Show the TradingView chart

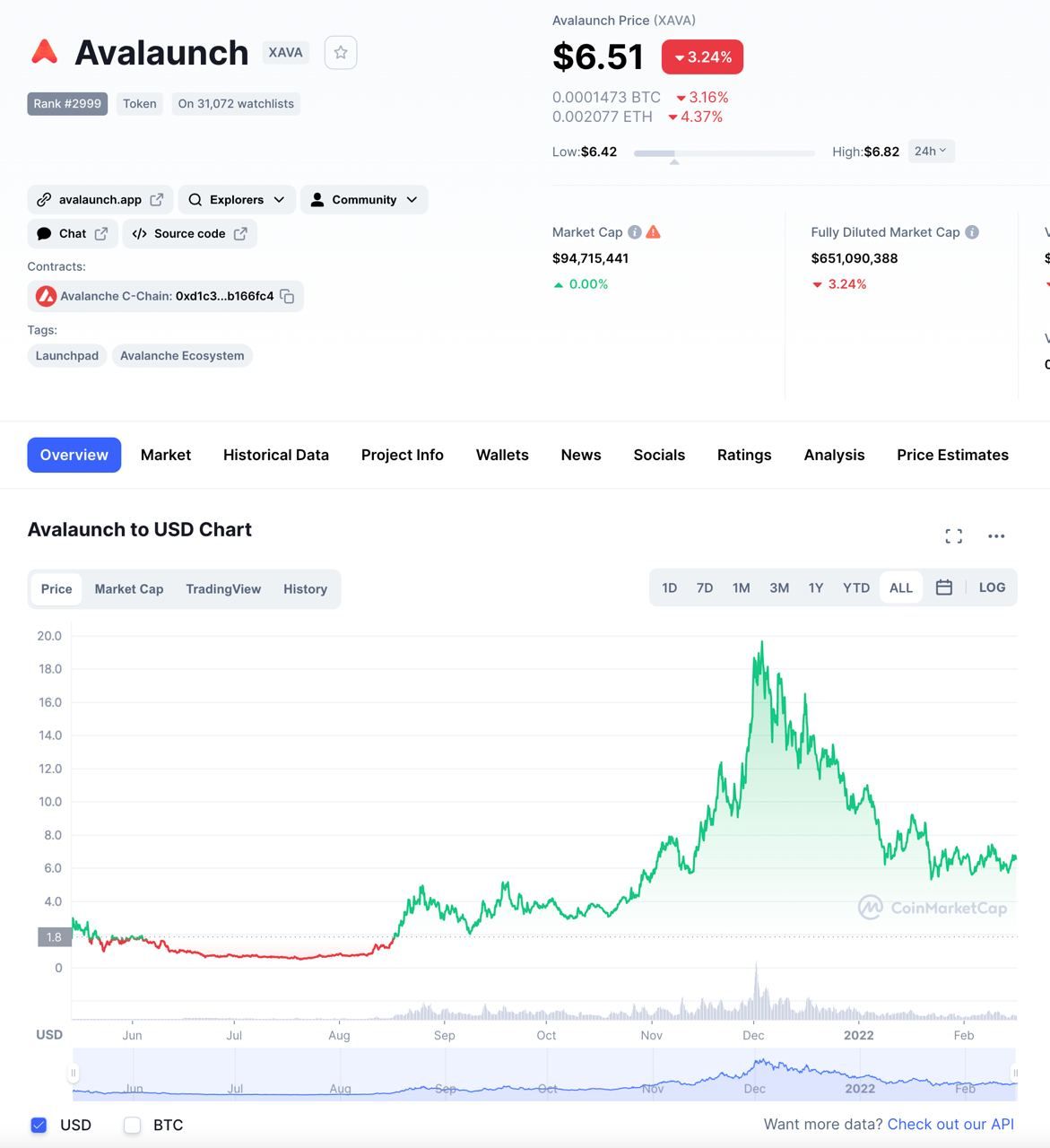[223, 588]
